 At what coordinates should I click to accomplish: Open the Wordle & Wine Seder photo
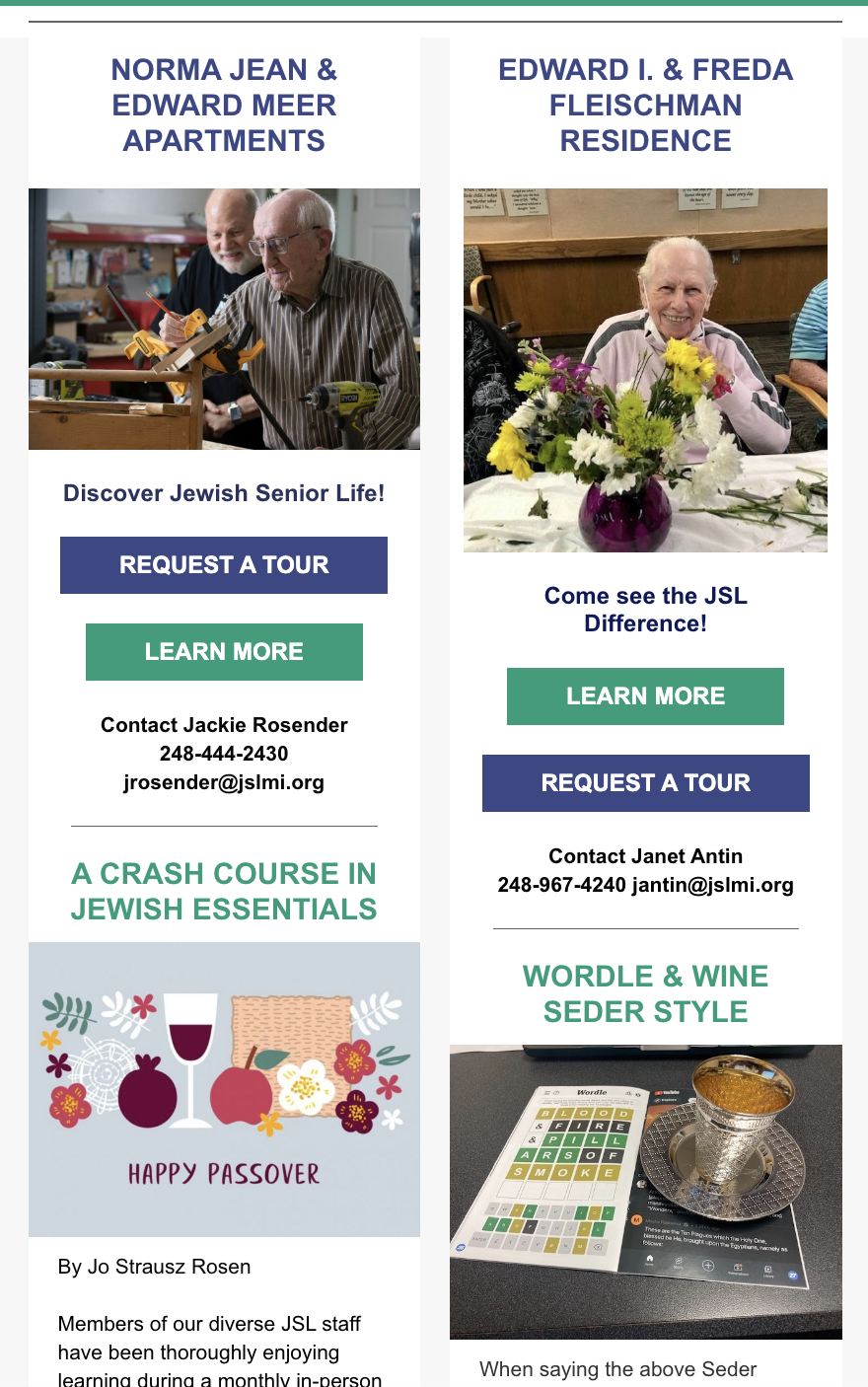pos(645,1192)
